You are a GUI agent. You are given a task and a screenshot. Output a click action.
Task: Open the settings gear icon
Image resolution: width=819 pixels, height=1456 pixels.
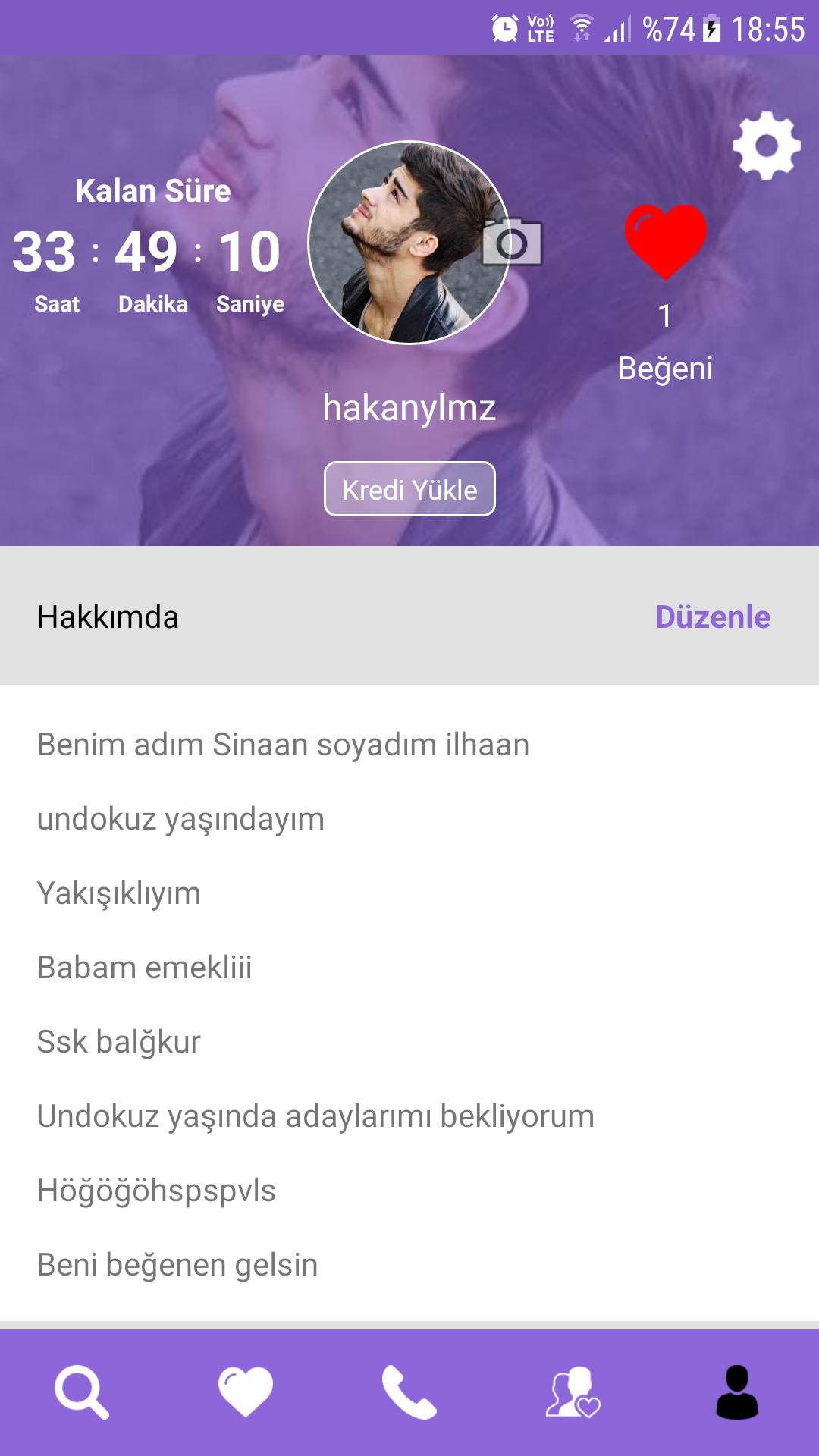click(768, 146)
